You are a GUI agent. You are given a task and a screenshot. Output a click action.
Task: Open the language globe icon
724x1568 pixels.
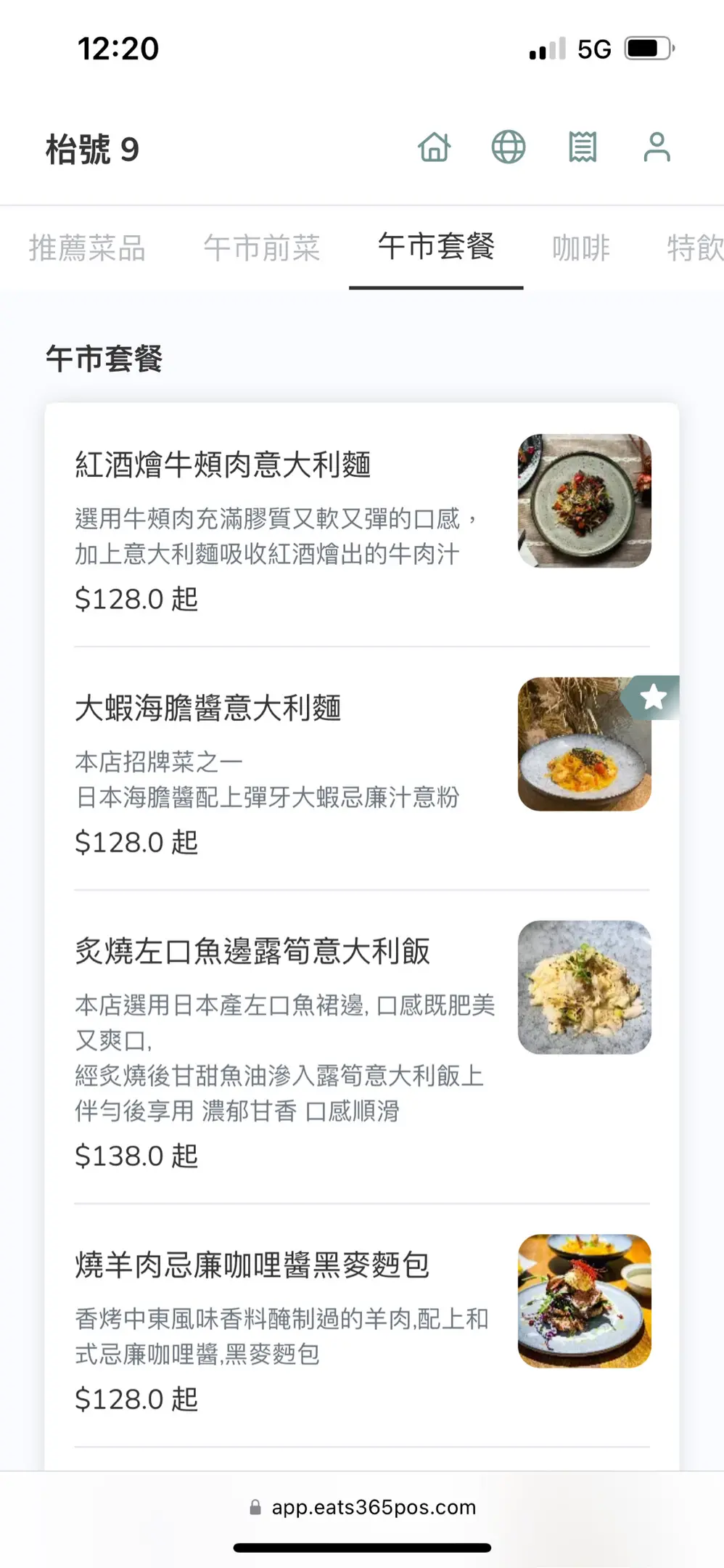coord(509,147)
